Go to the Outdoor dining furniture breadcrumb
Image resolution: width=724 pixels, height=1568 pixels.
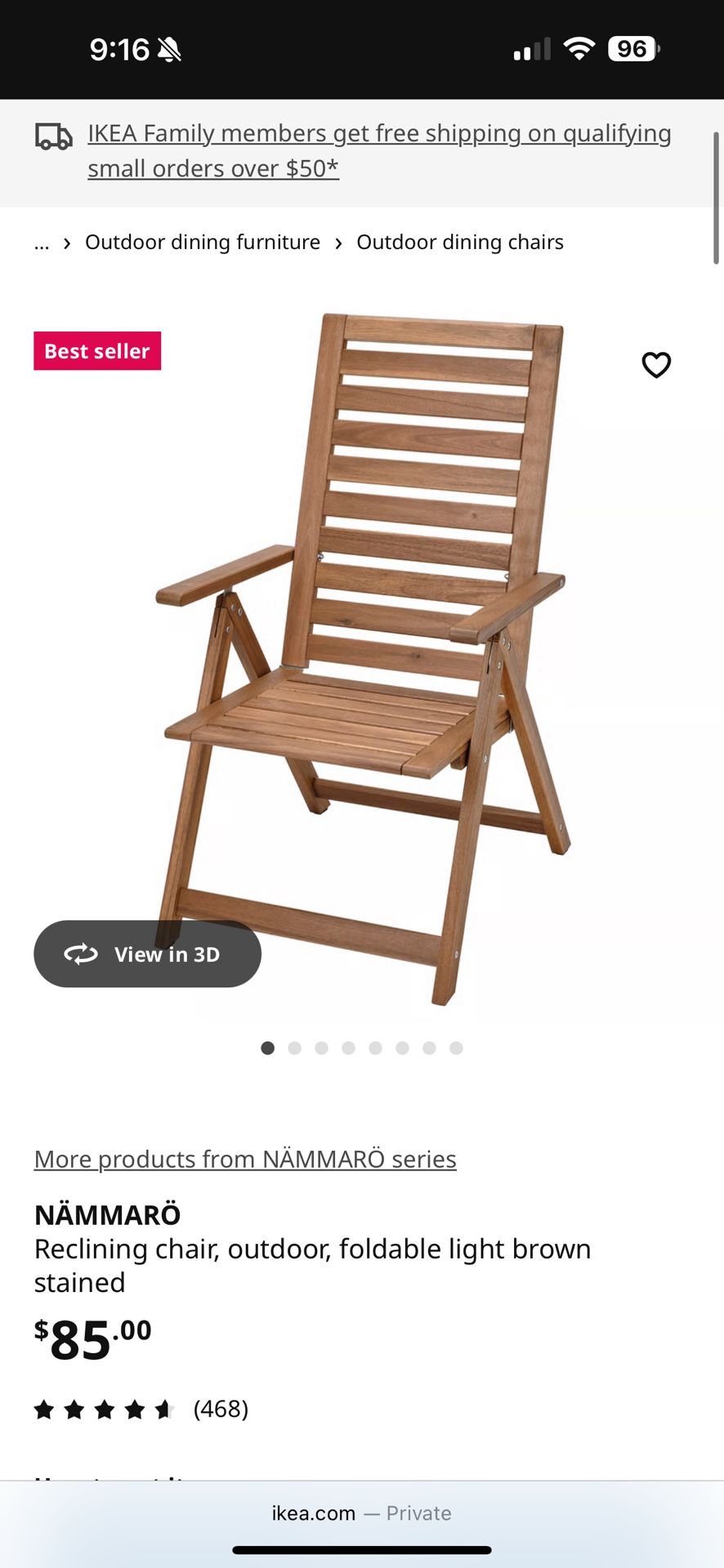(x=203, y=243)
